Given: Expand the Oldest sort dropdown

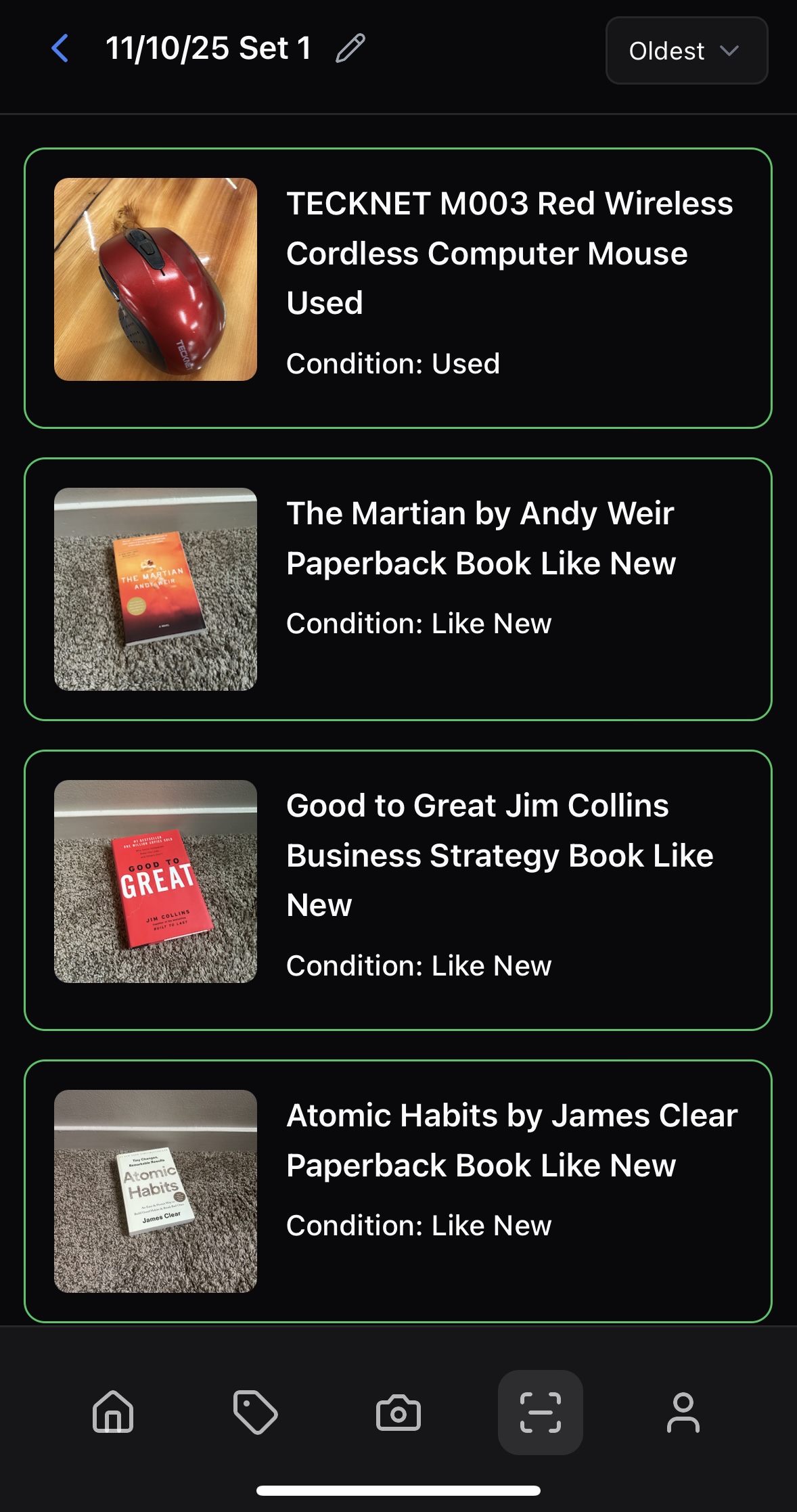Looking at the screenshot, I should click(x=686, y=51).
